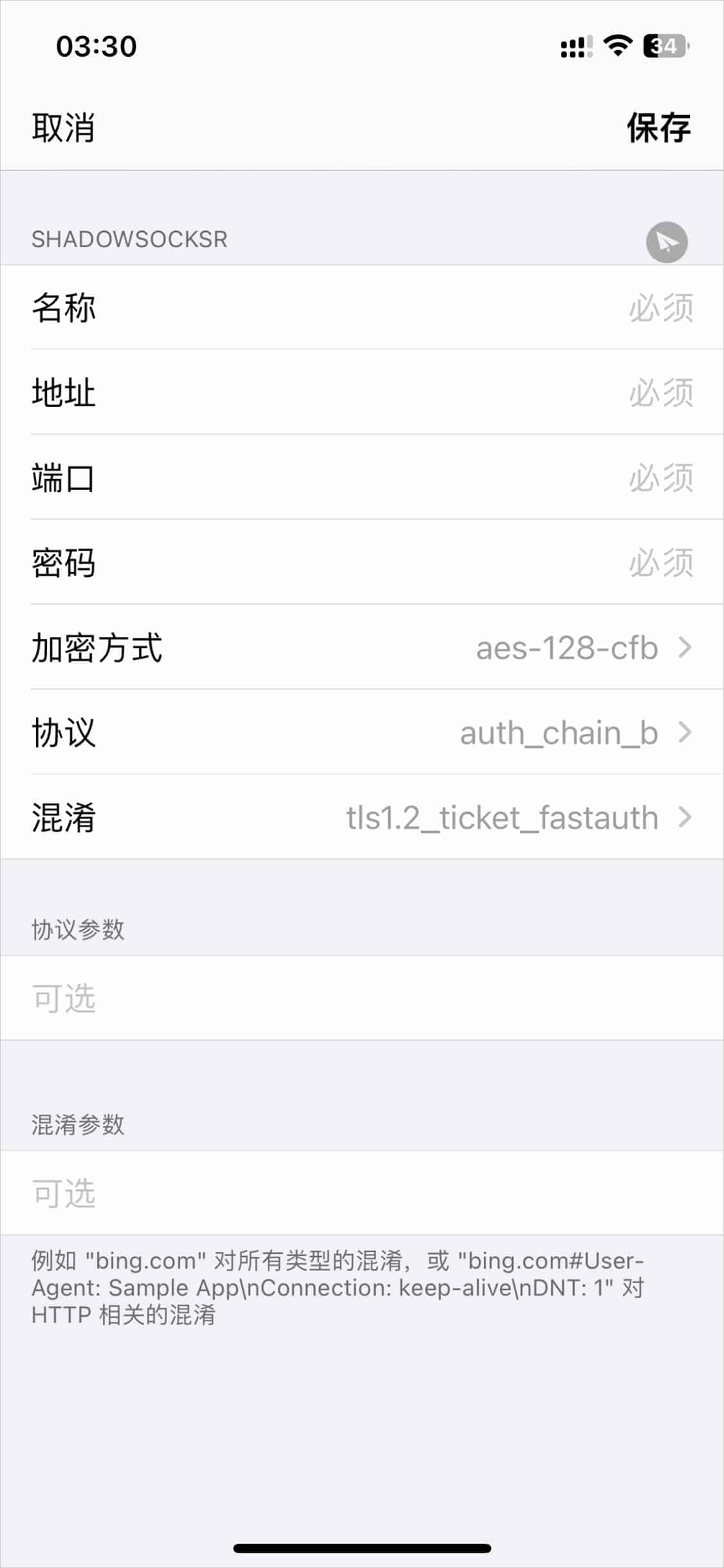
Task: Focus the 密码 password field
Action: [362, 562]
